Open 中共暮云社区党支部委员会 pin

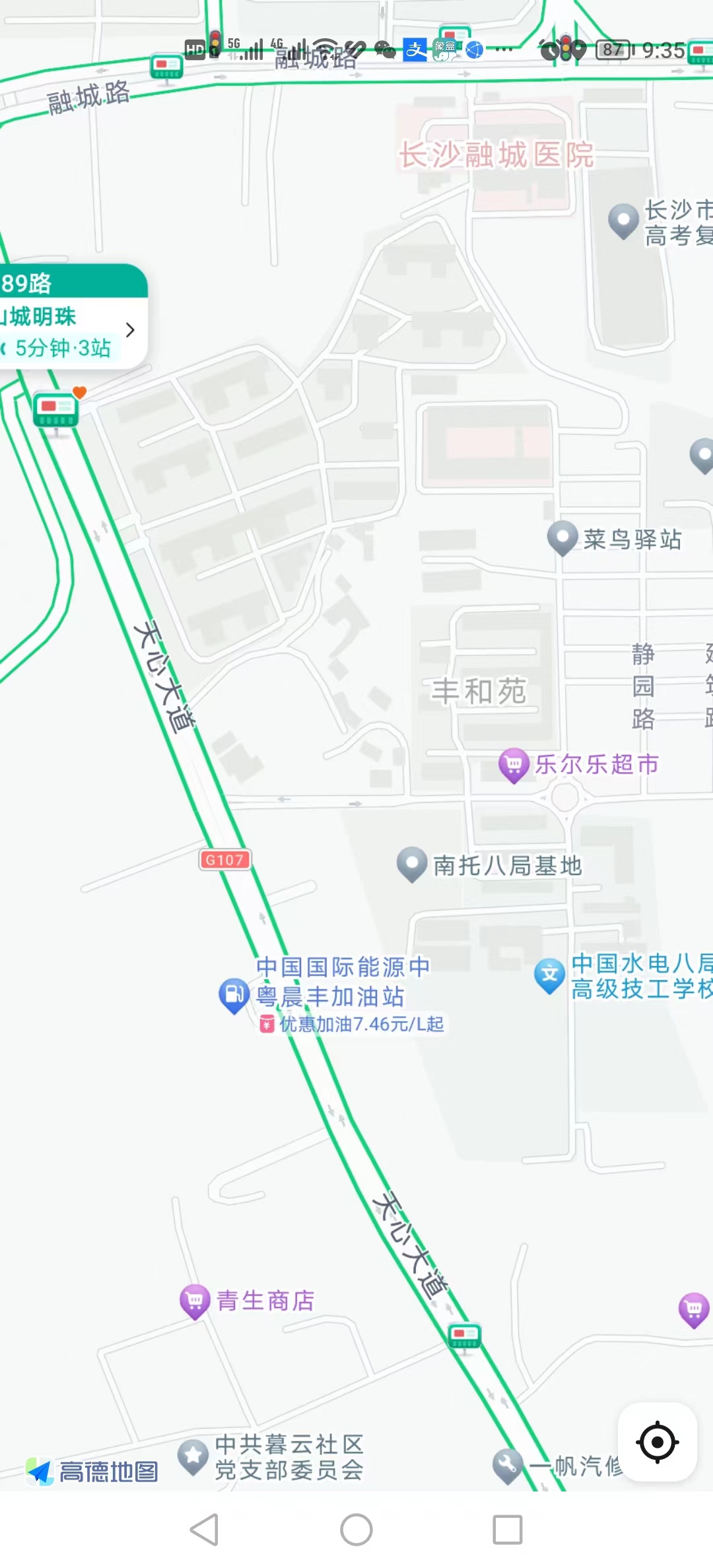pyautogui.click(x=193, y=1456)
